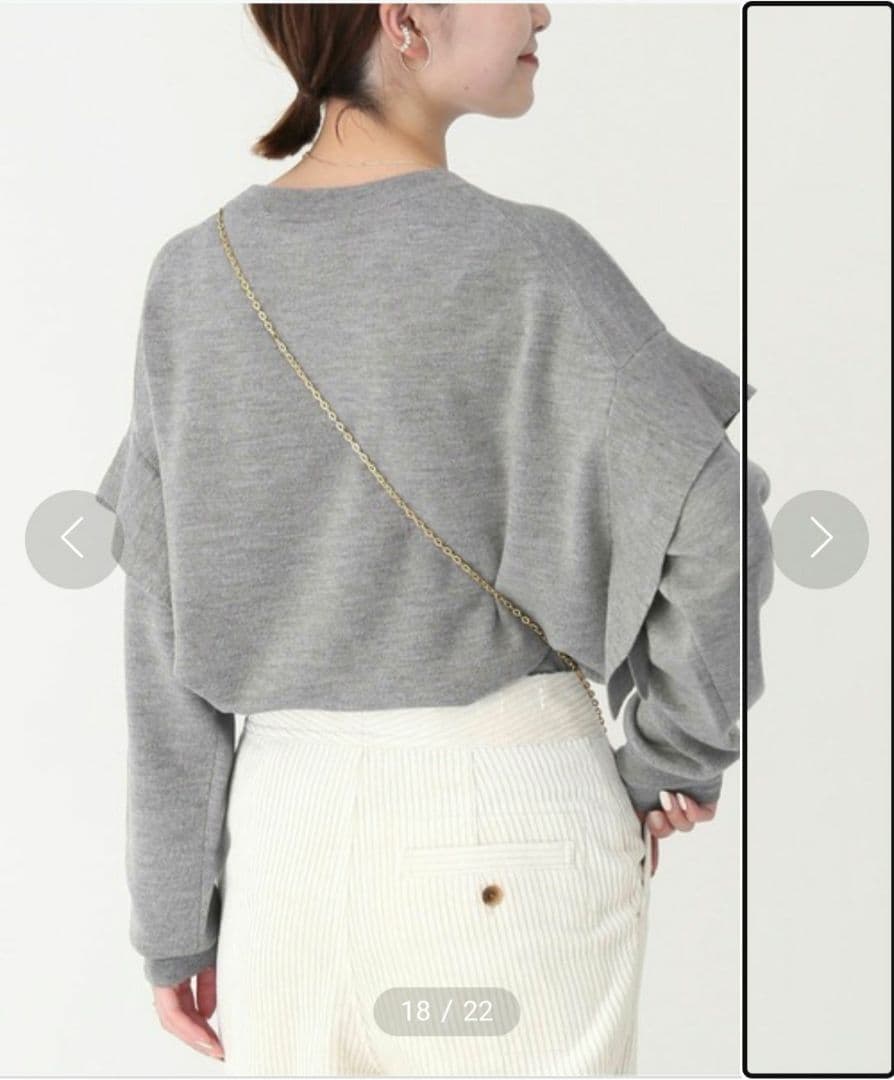Image resolution: width=894 pixels, height=1080 pixels.
Task: Go to the previous product photo
Action: coord(73,539)
